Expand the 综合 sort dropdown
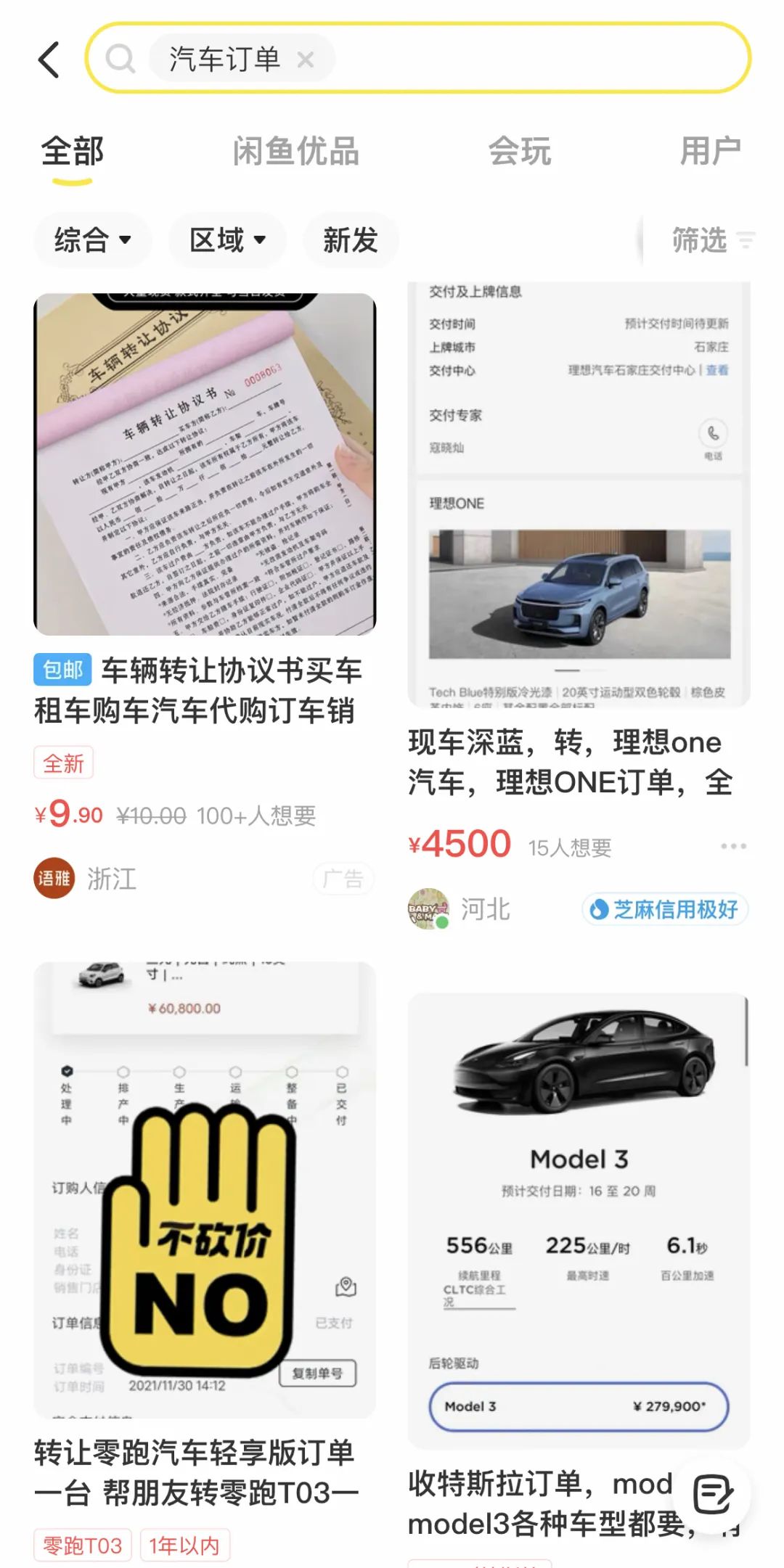 pos(92,240)
